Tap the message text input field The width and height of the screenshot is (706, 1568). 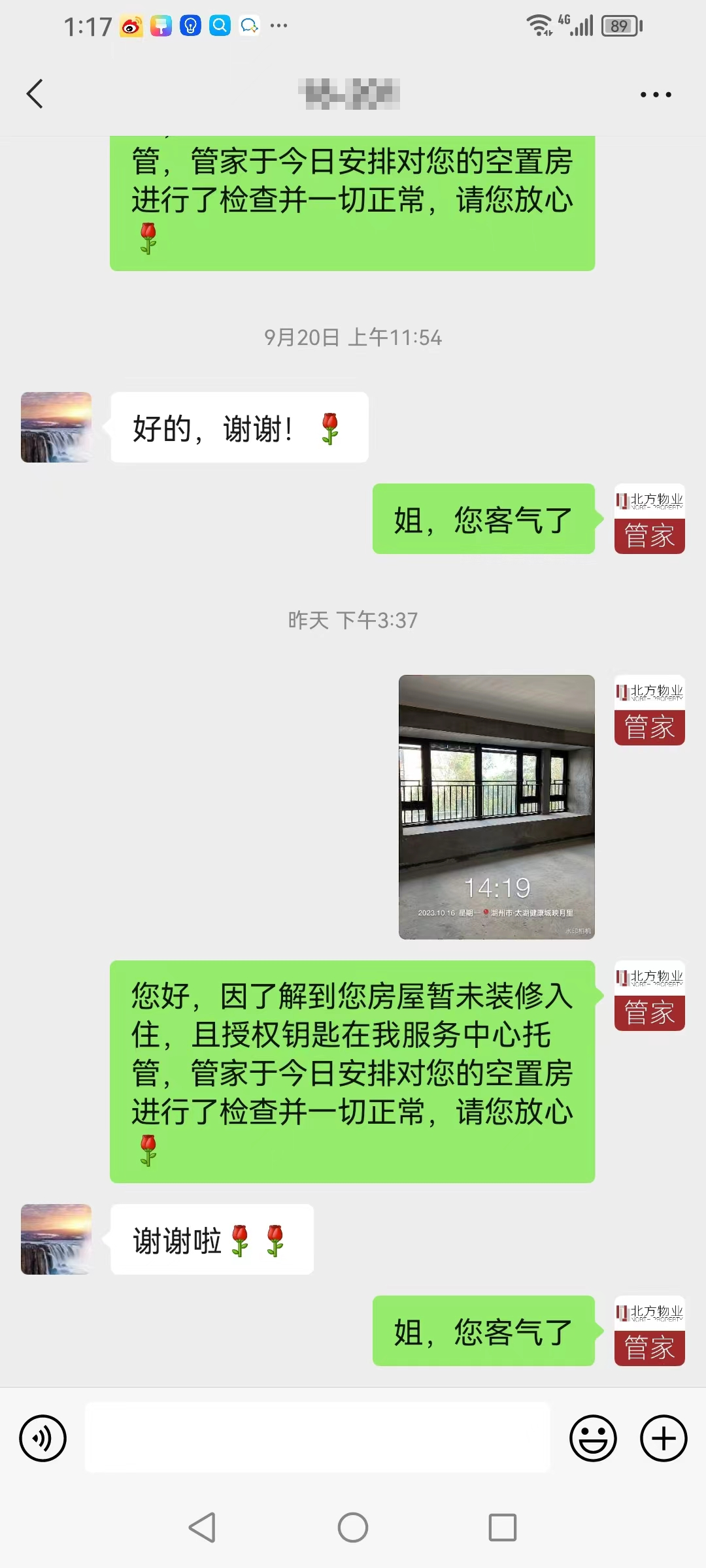coord(317,1437)
